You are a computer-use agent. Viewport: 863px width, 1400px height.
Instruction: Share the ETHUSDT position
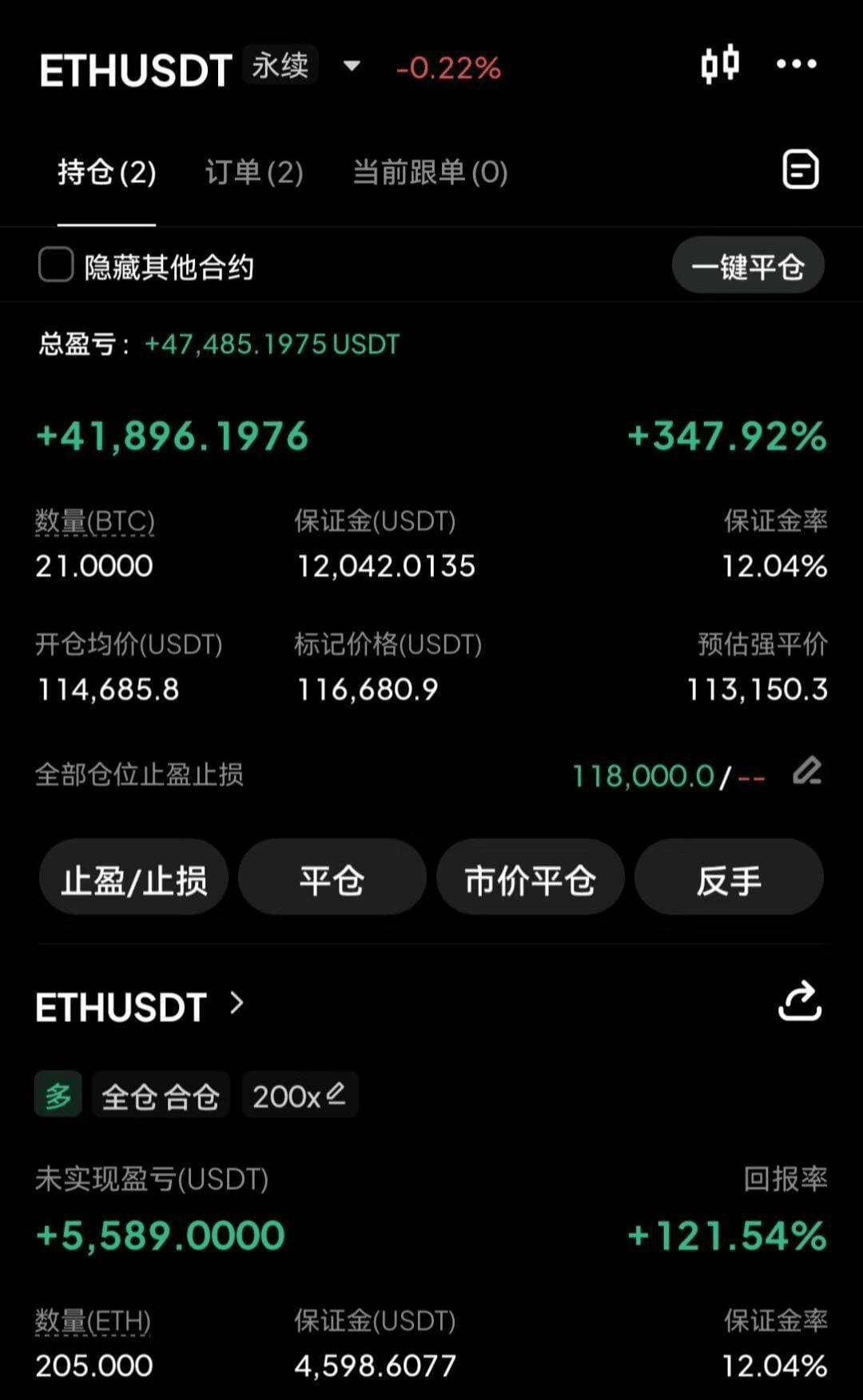[800, 1001]
